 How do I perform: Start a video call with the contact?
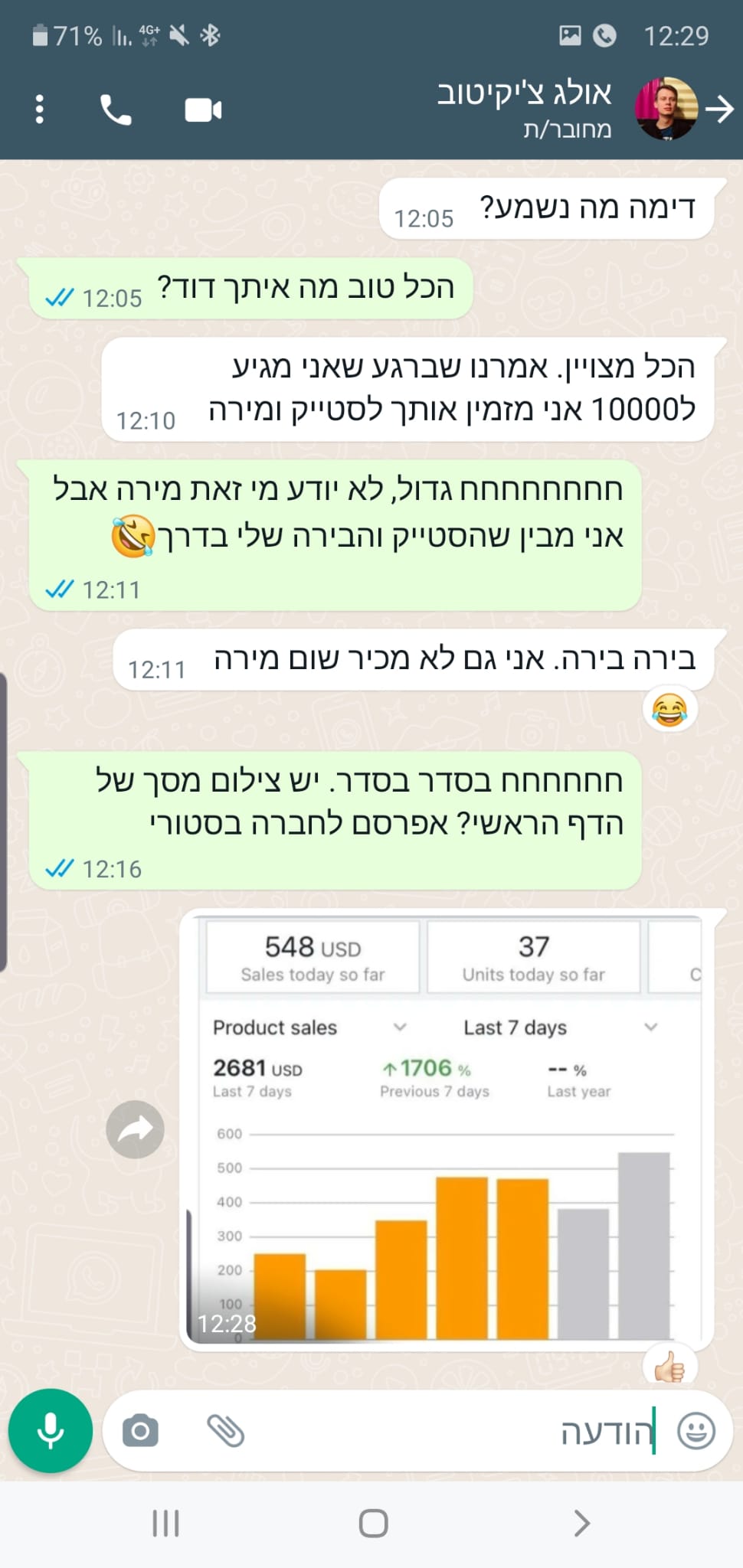203,110
